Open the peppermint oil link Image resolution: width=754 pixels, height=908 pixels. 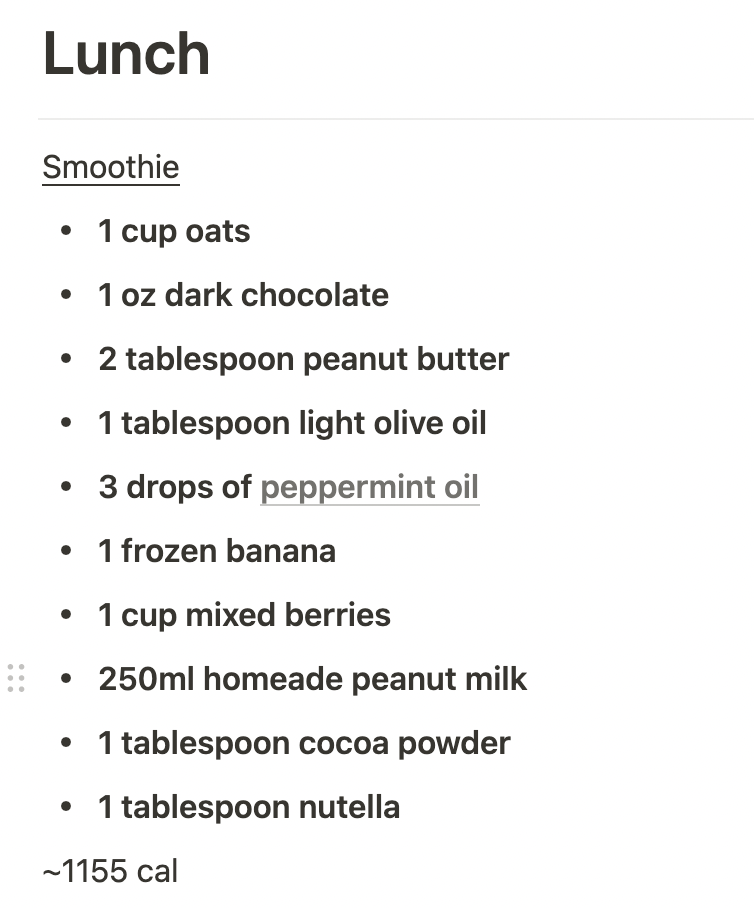click(369, 487)
